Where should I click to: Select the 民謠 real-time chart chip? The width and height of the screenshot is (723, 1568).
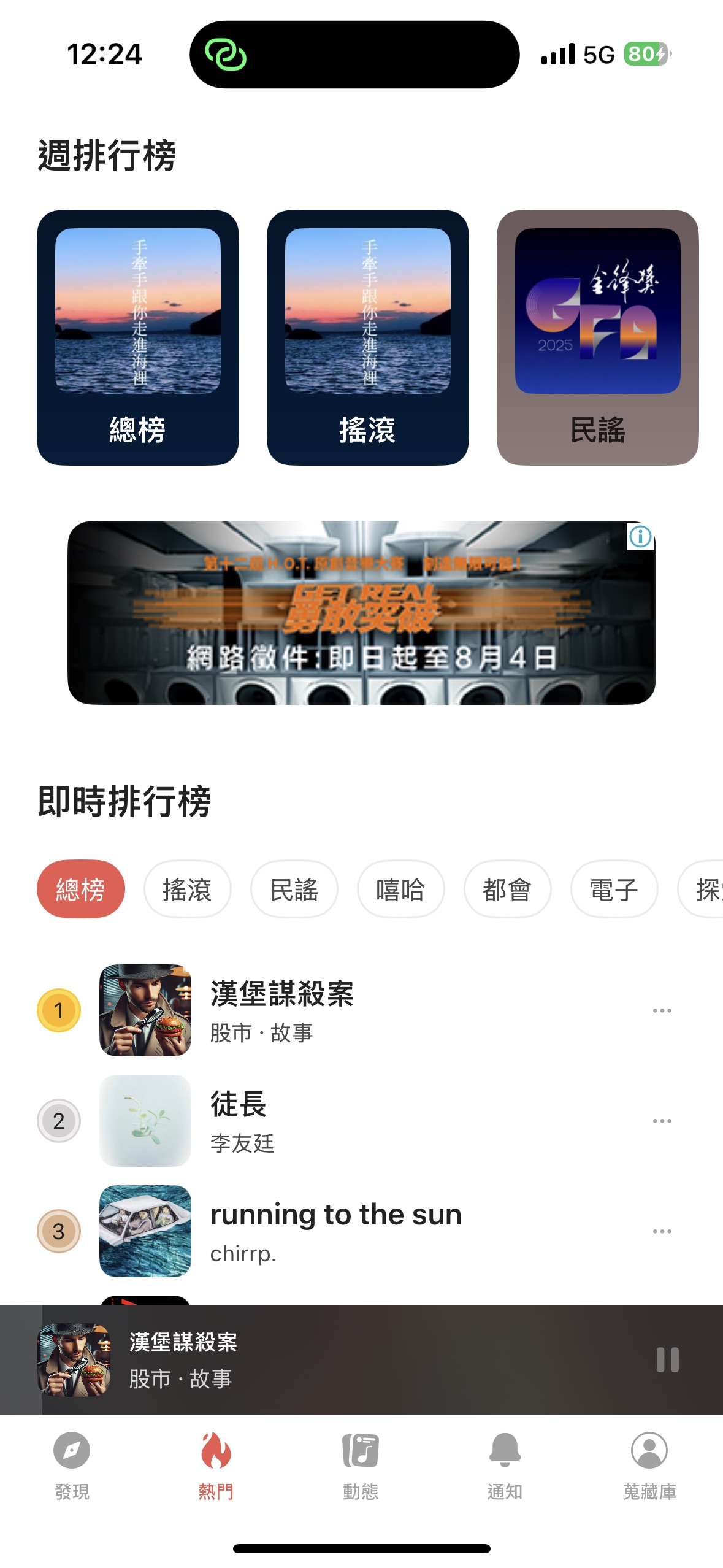click(x=294, y=889)
